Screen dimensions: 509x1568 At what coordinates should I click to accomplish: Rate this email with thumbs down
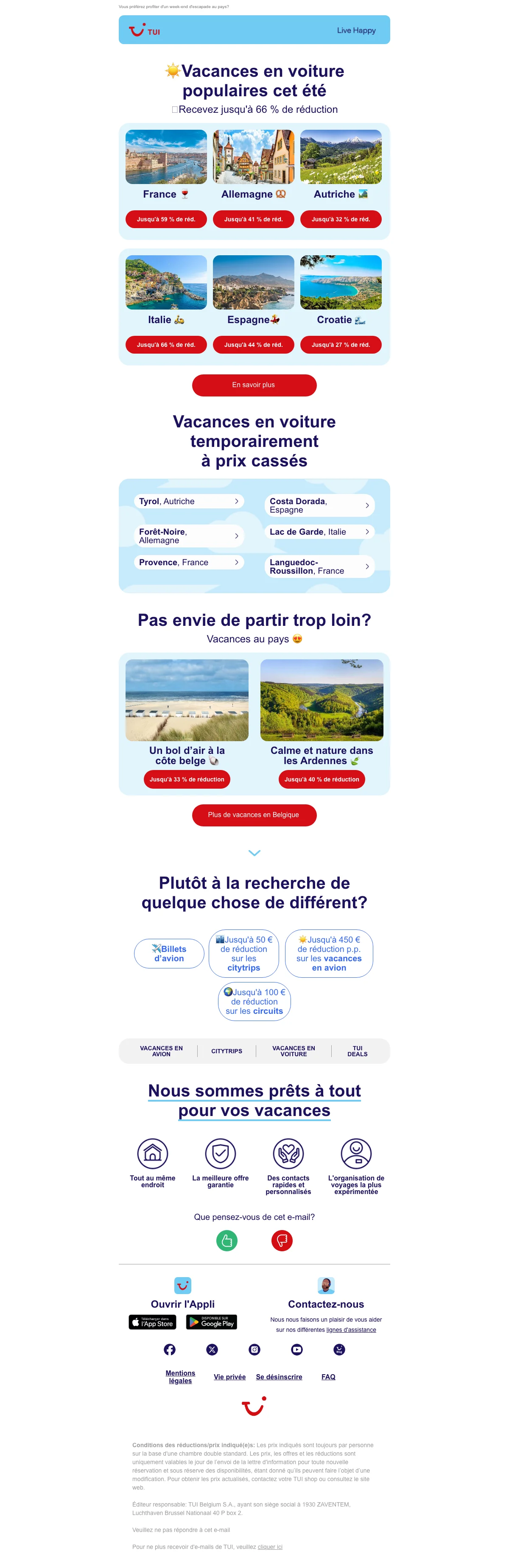click(281, 1240)
